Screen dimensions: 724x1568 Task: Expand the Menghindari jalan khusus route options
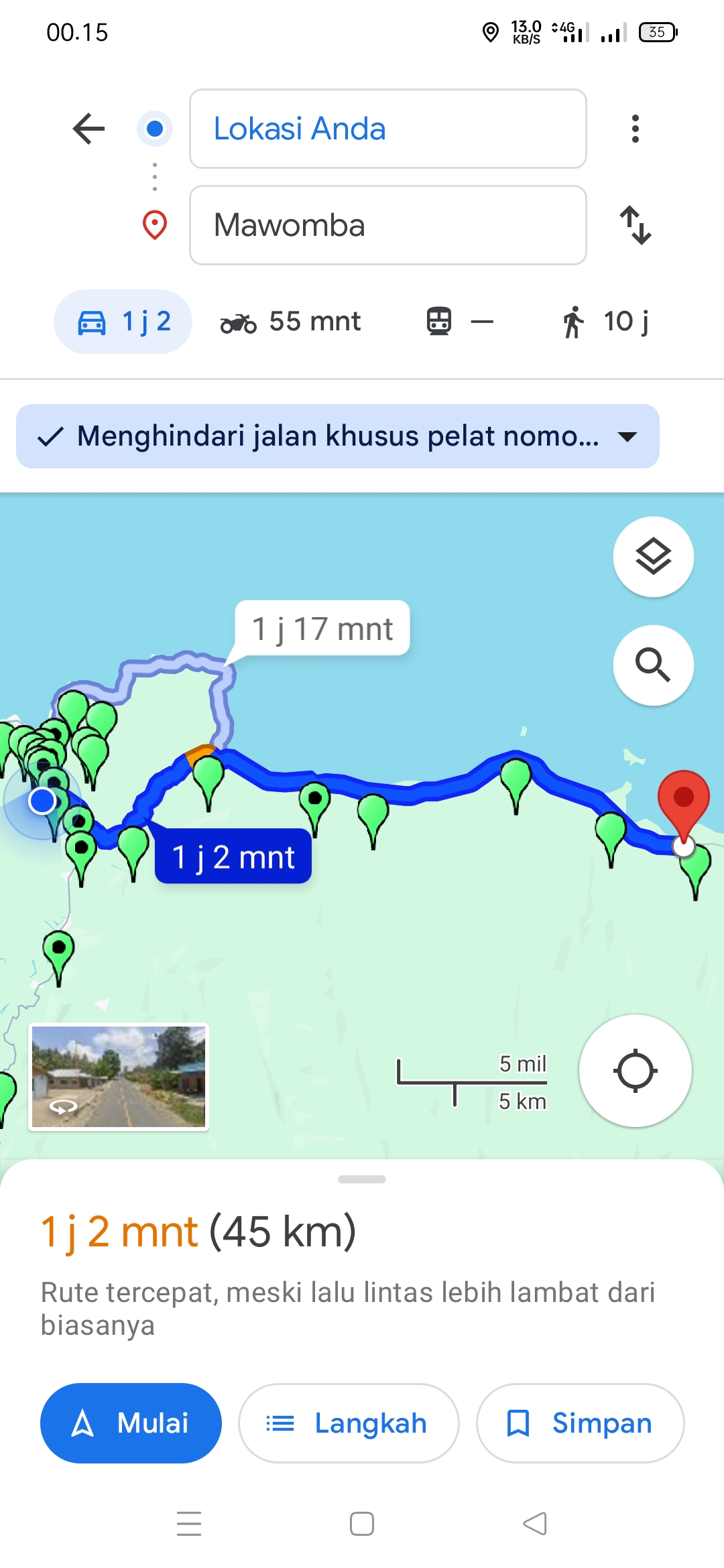(x=338, y=436)
